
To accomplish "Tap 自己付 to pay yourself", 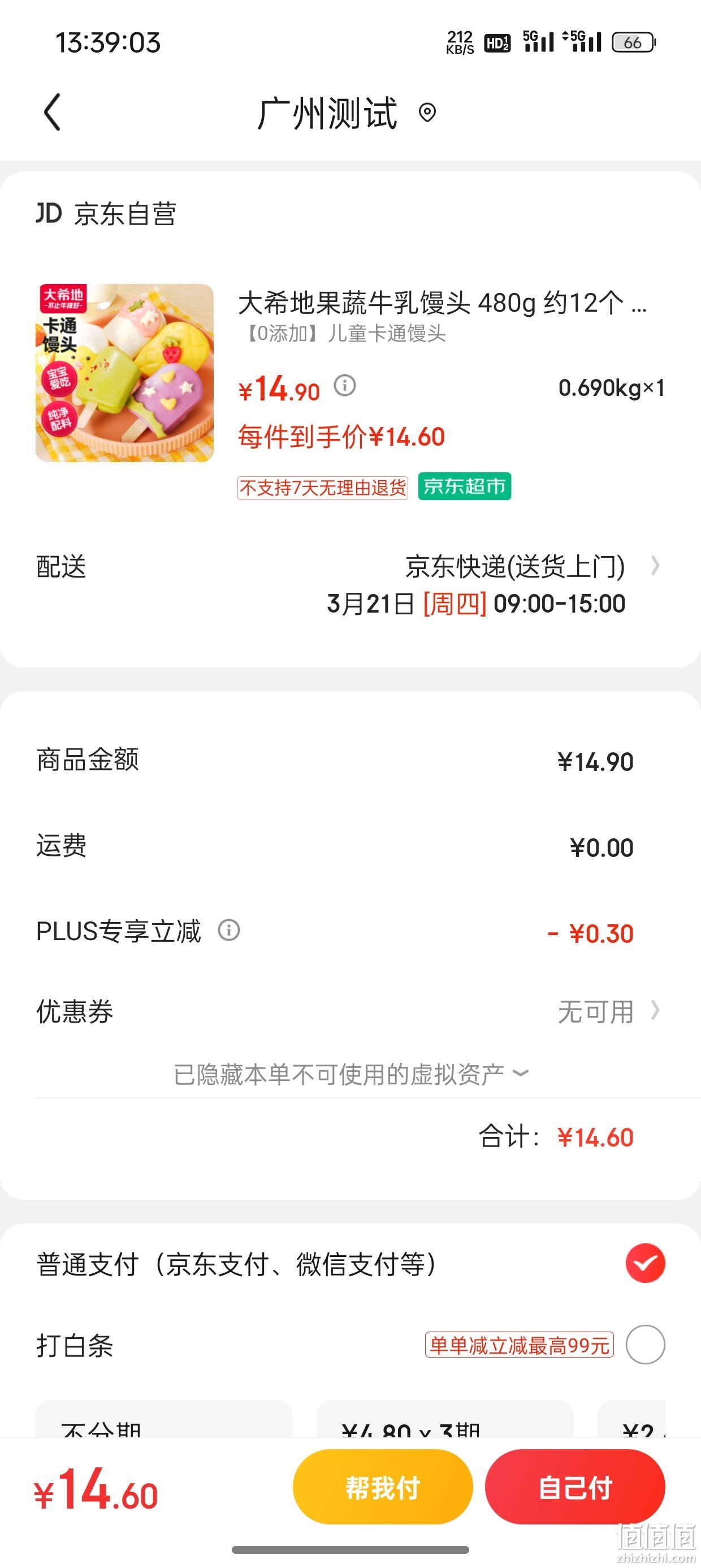I will tap(575, 1487).
